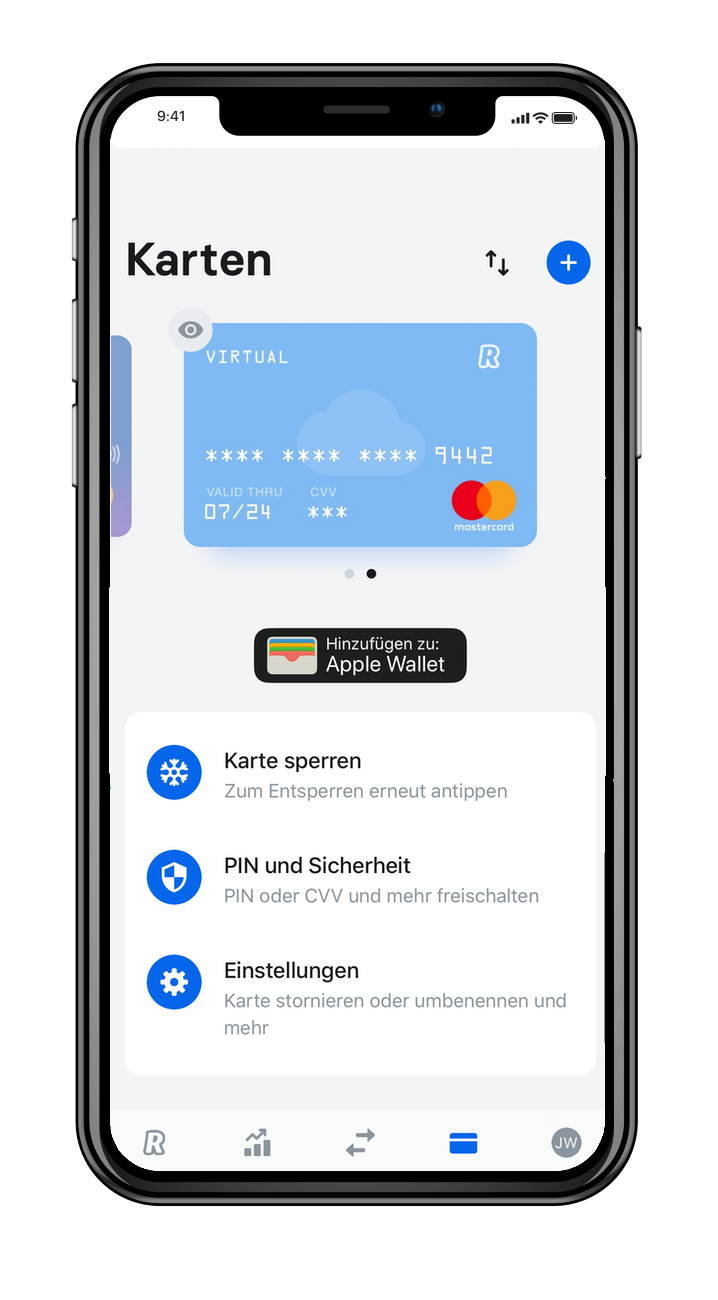Screen dimensions: 718x1300
Task: Select the cards tab in the bottom bar
Action: coord(463,1142)
